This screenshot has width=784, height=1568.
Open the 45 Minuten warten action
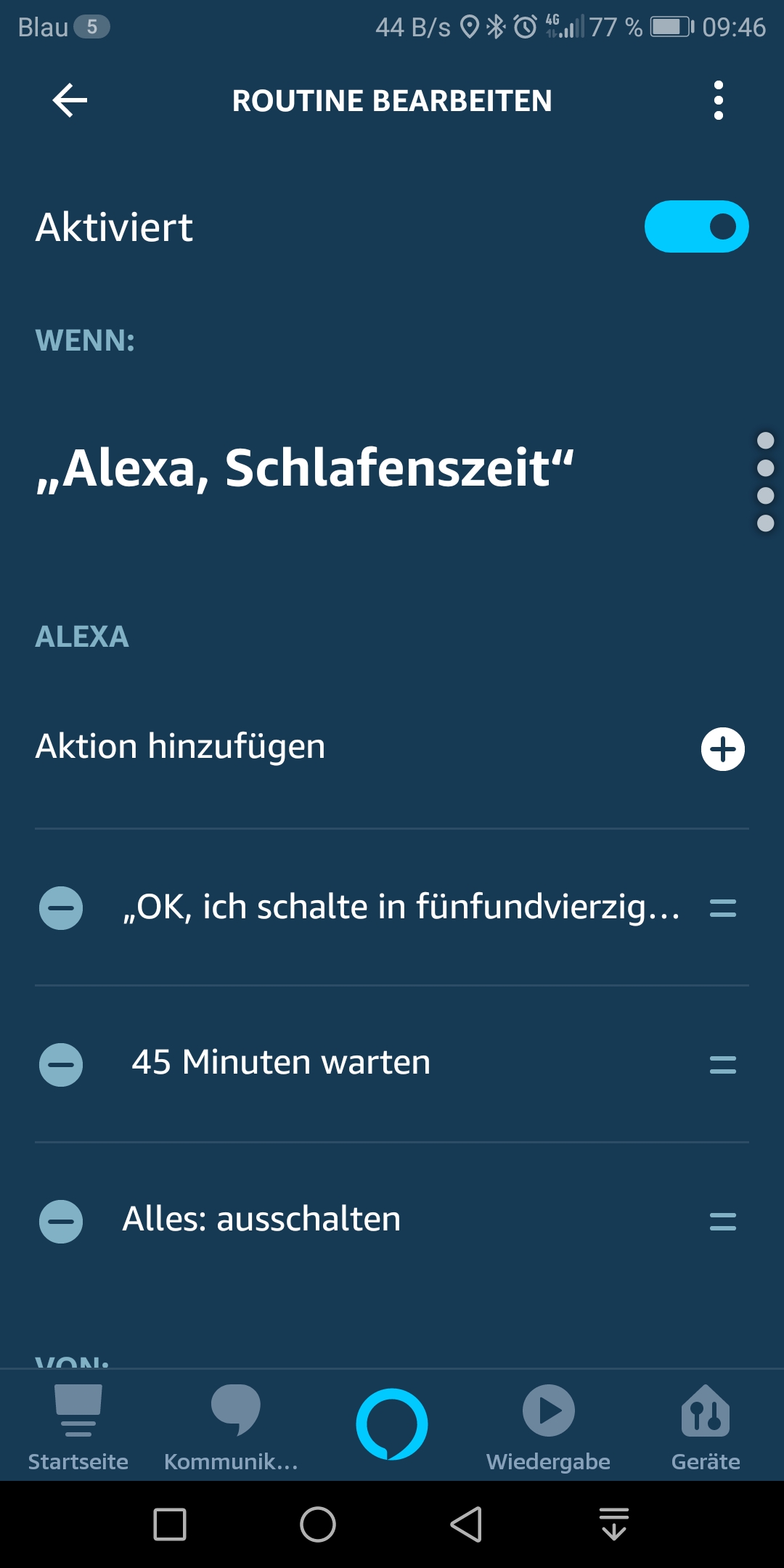(281, 1063)
